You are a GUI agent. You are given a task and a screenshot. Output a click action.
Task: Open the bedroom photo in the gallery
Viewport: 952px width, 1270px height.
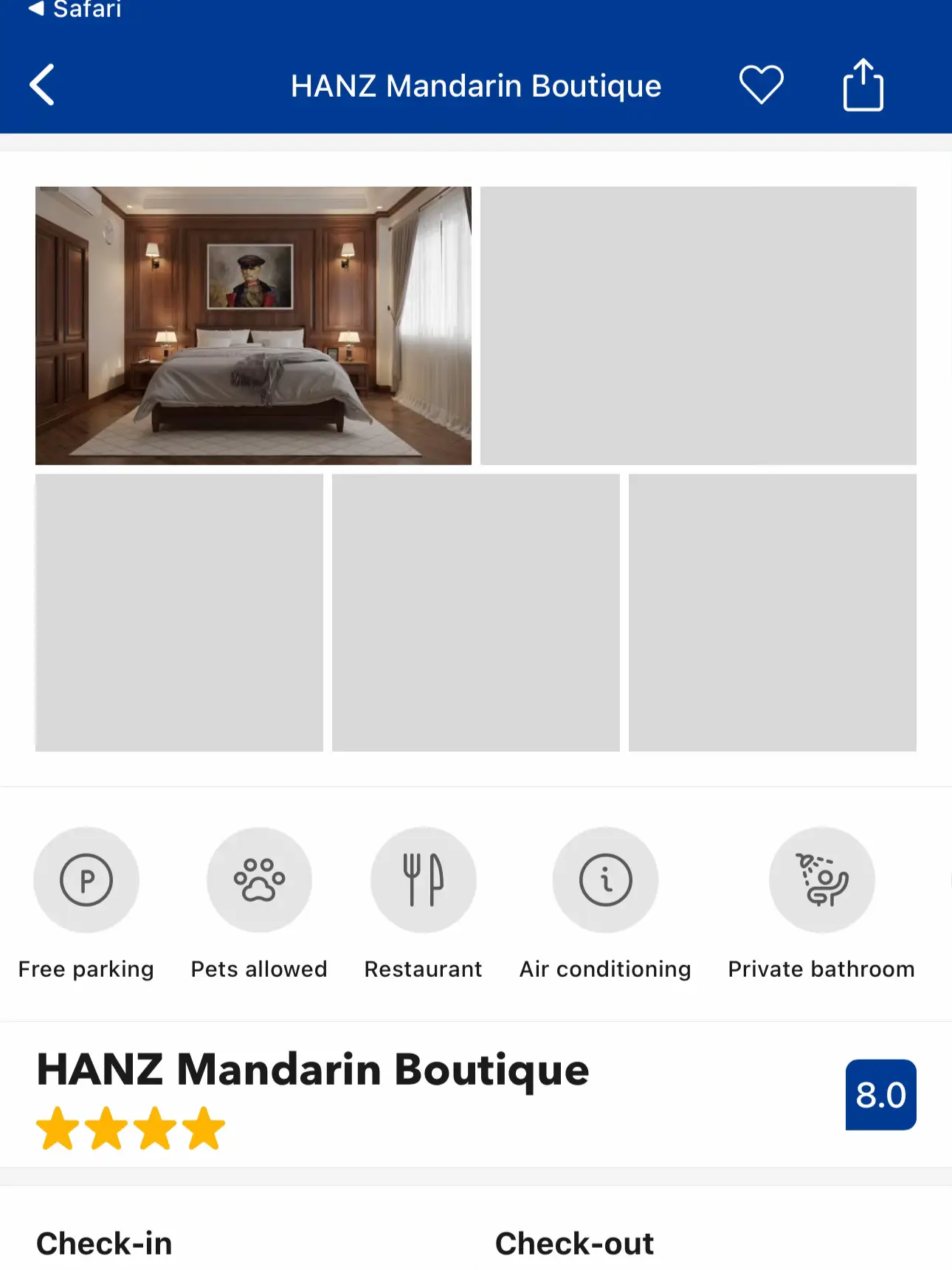(253, 326)
